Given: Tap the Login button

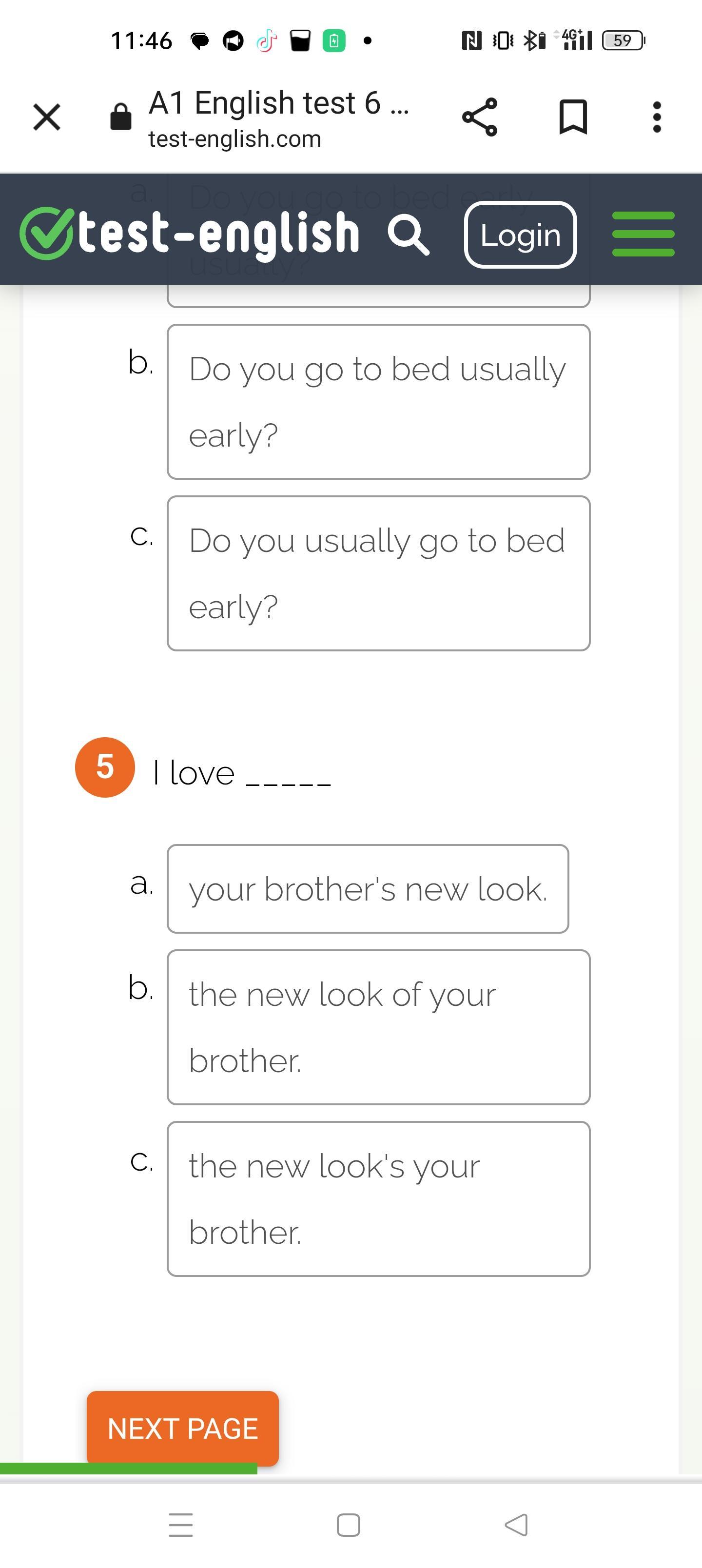Looking at the screenshot, I should click(x=520, y=235).
